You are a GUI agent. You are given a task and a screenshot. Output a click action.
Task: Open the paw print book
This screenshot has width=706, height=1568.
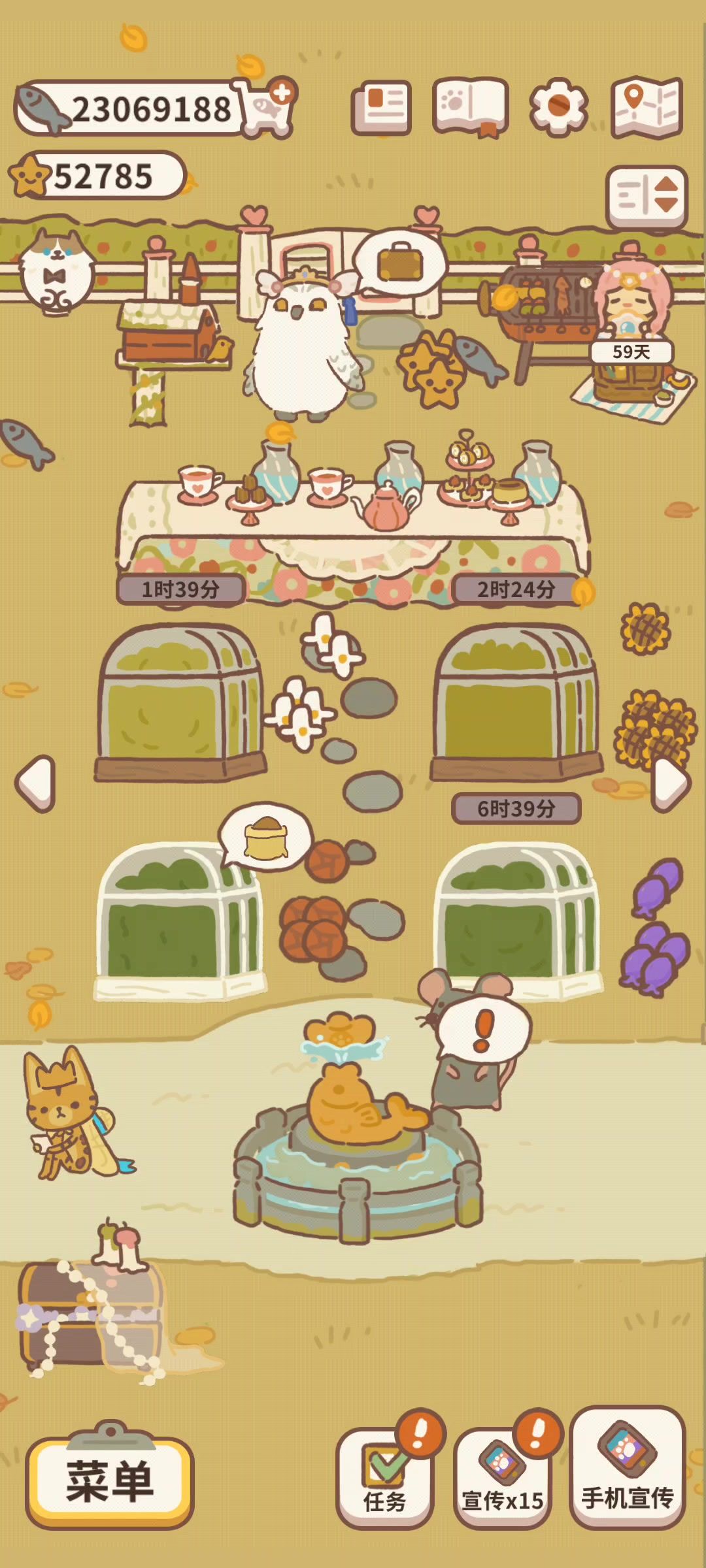point(470,106)
